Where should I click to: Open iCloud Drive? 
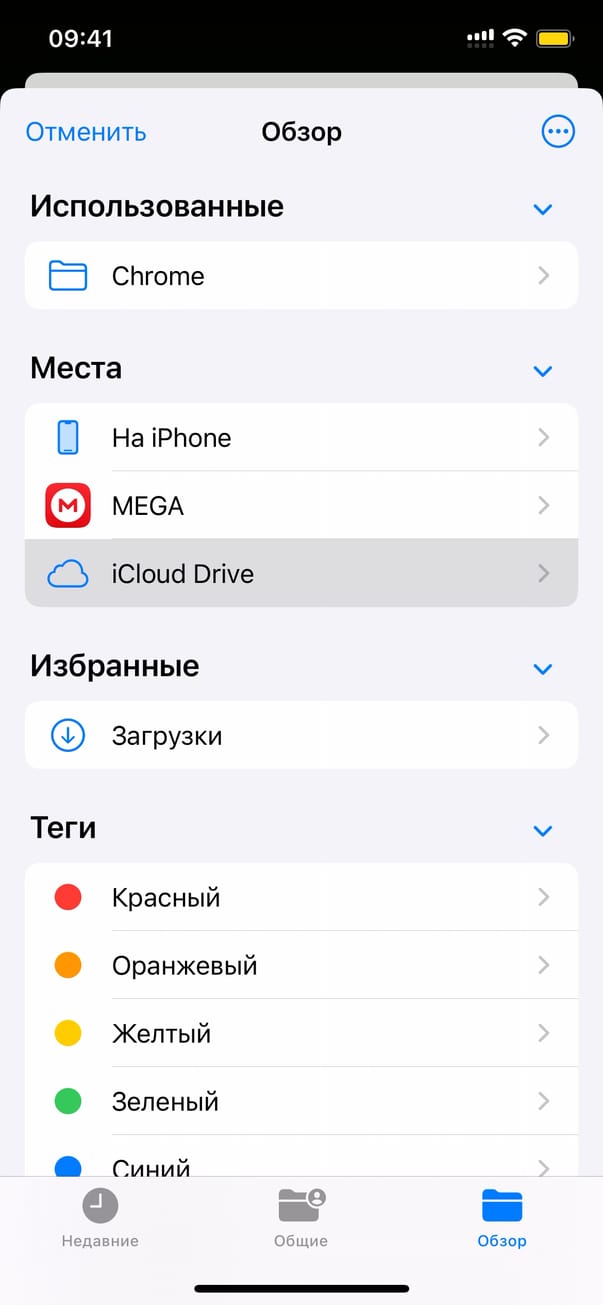point(300,574)
